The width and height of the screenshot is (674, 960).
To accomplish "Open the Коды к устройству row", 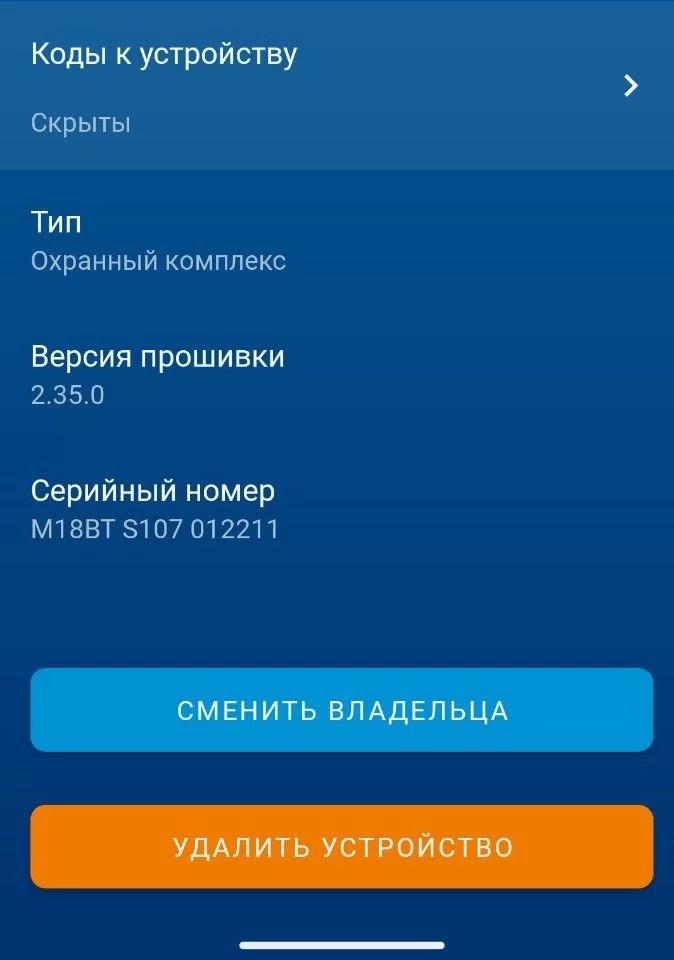I will (x=336, y=86).
